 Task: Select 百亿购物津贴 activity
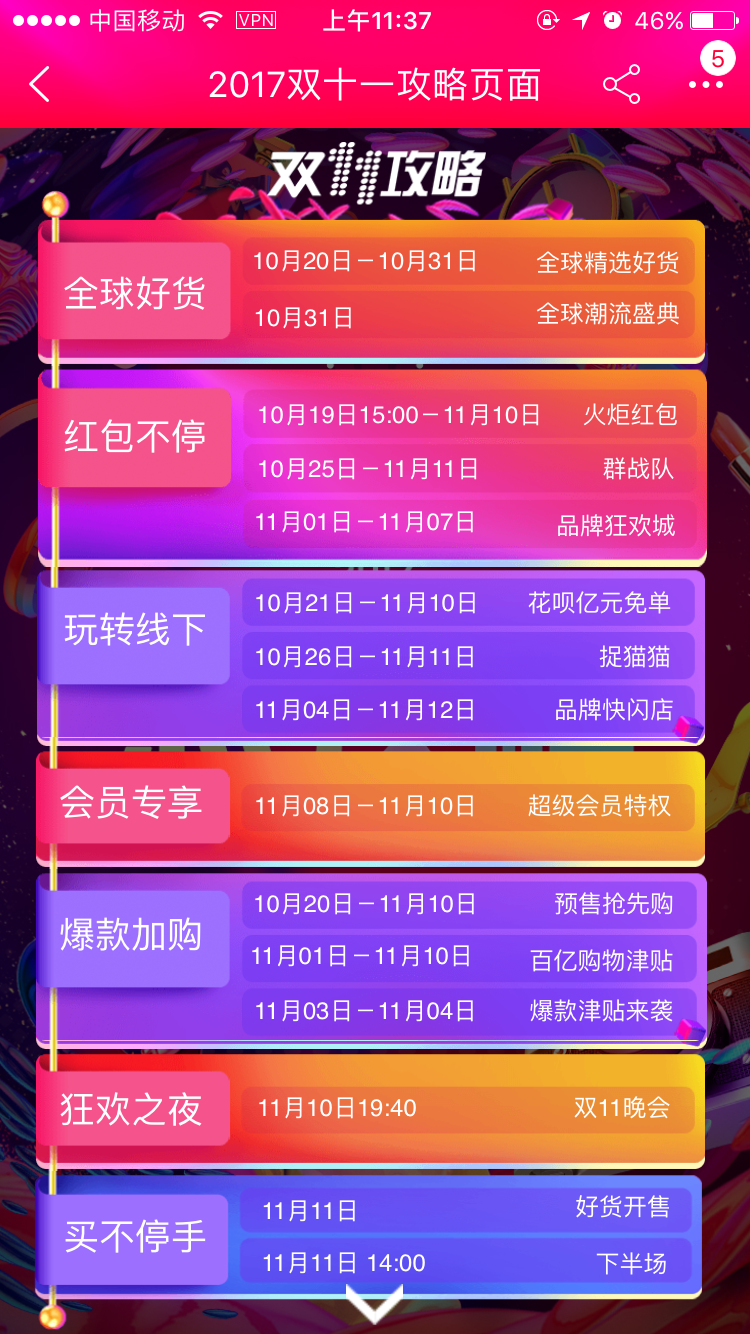468,958
